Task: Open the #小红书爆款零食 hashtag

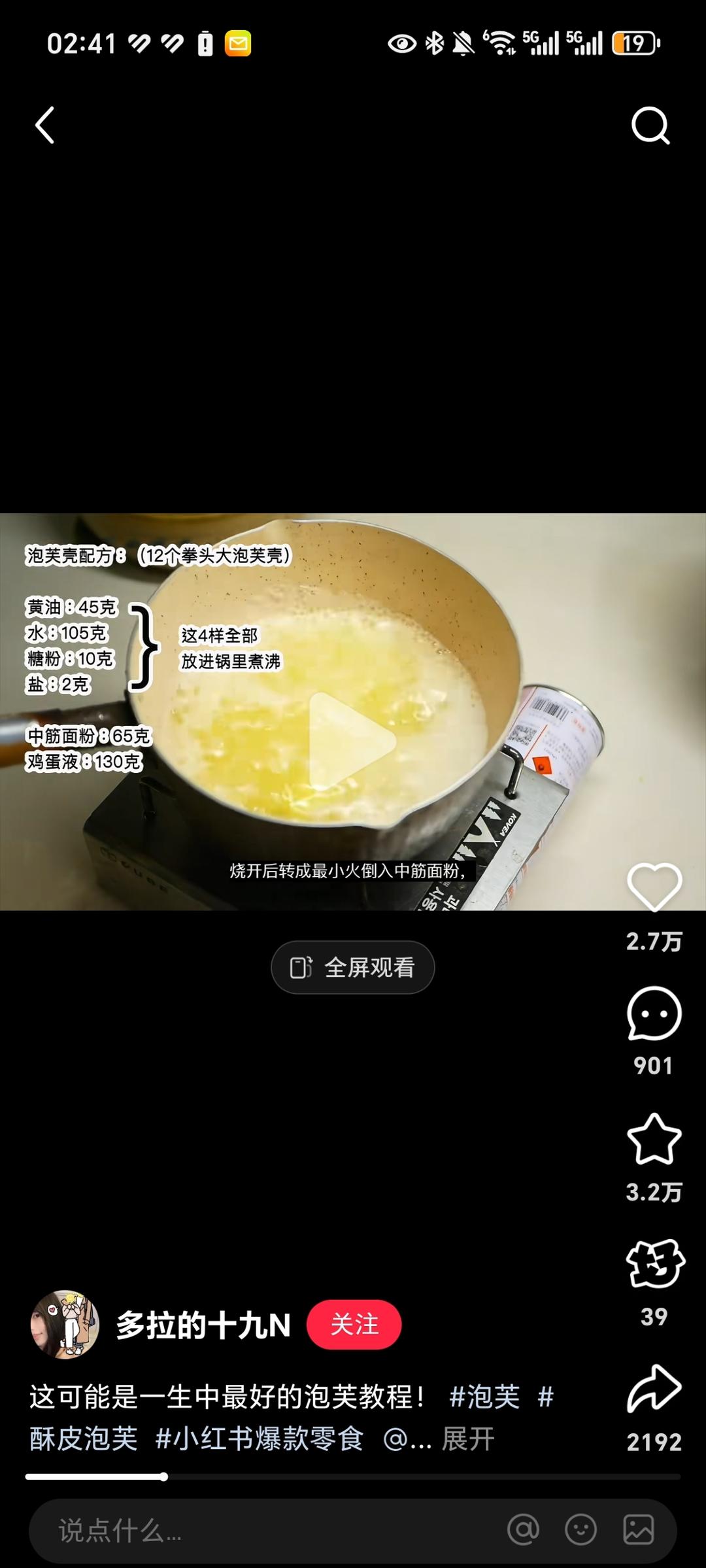Action: pos(260,1439)
